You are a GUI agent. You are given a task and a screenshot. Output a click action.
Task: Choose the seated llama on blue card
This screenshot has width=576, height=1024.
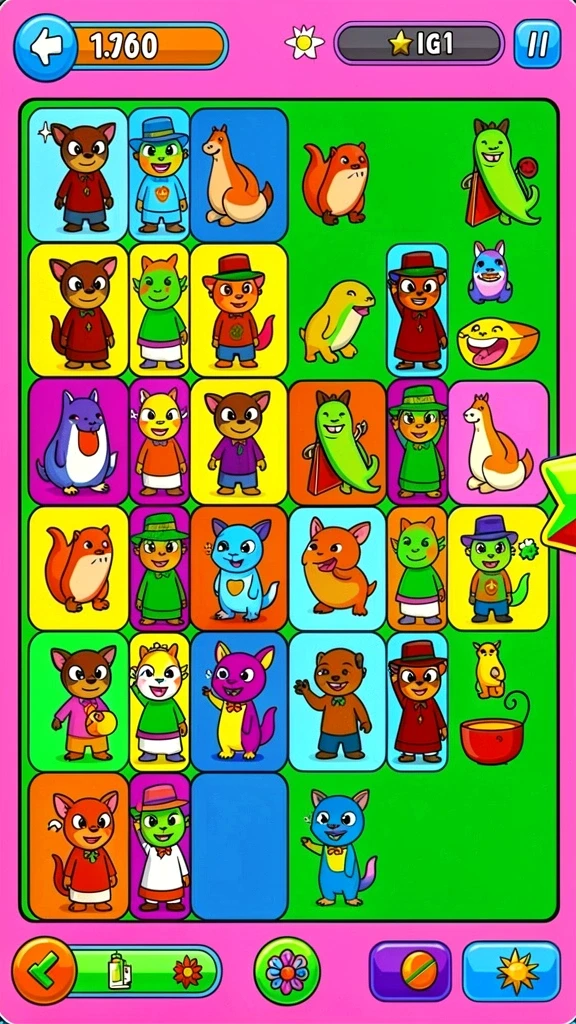point(239,175)
